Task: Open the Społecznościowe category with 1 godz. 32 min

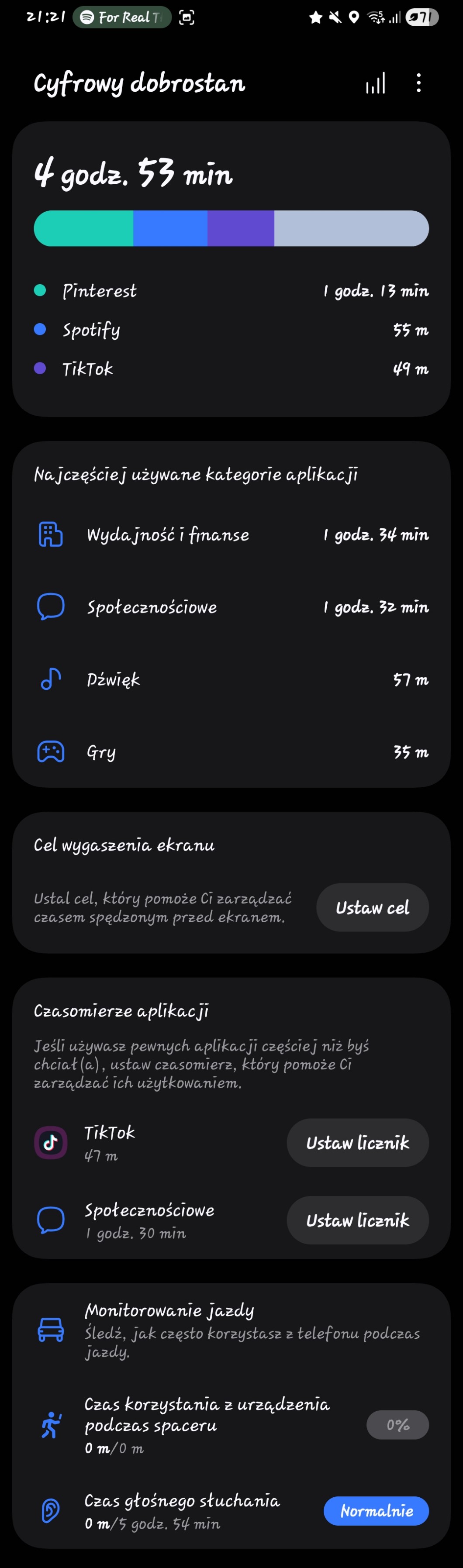Action: 231,607
